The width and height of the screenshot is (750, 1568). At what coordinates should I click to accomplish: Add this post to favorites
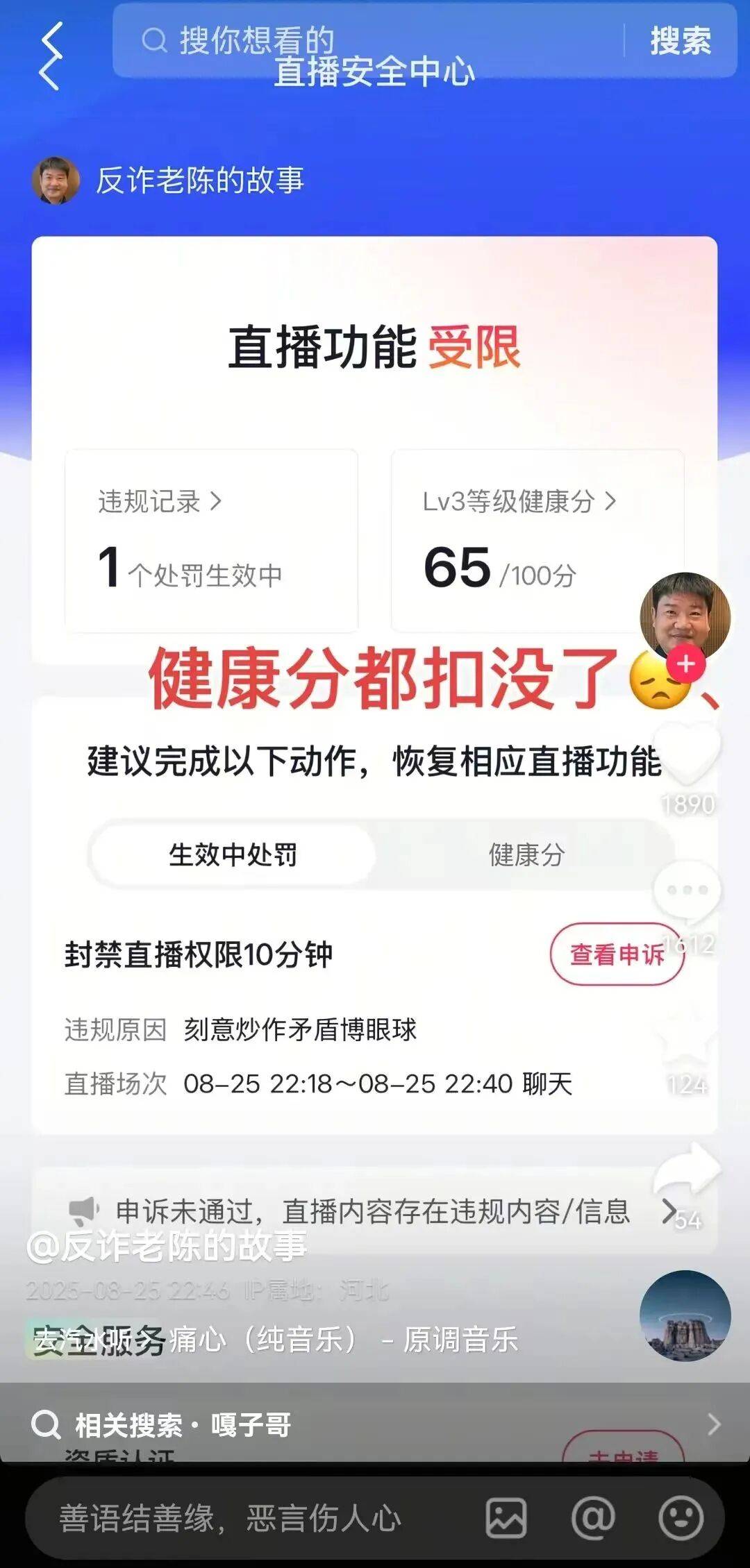687,1034
